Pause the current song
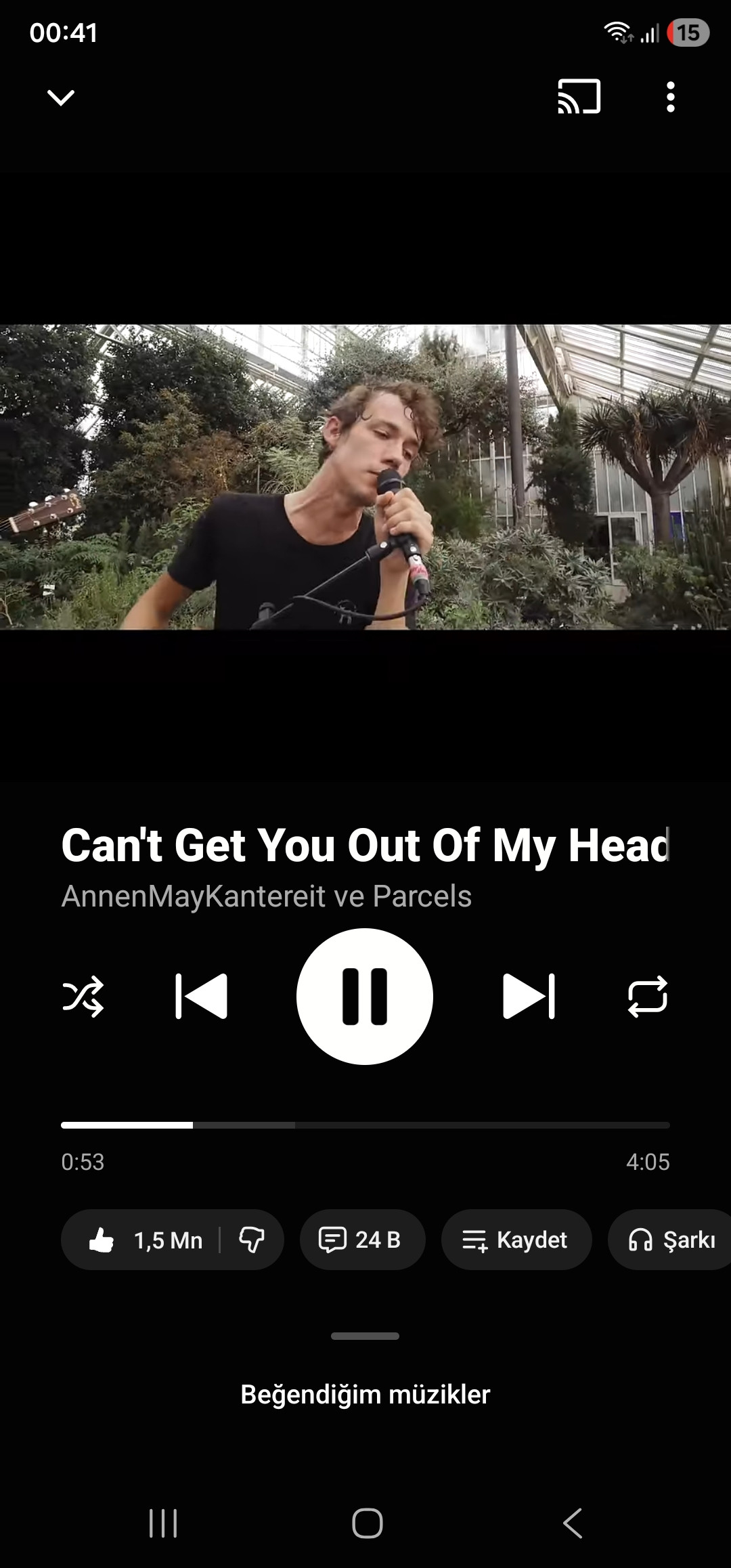Image resolution: width=731 pixels, height=1568 pixels. pos(365,997)
